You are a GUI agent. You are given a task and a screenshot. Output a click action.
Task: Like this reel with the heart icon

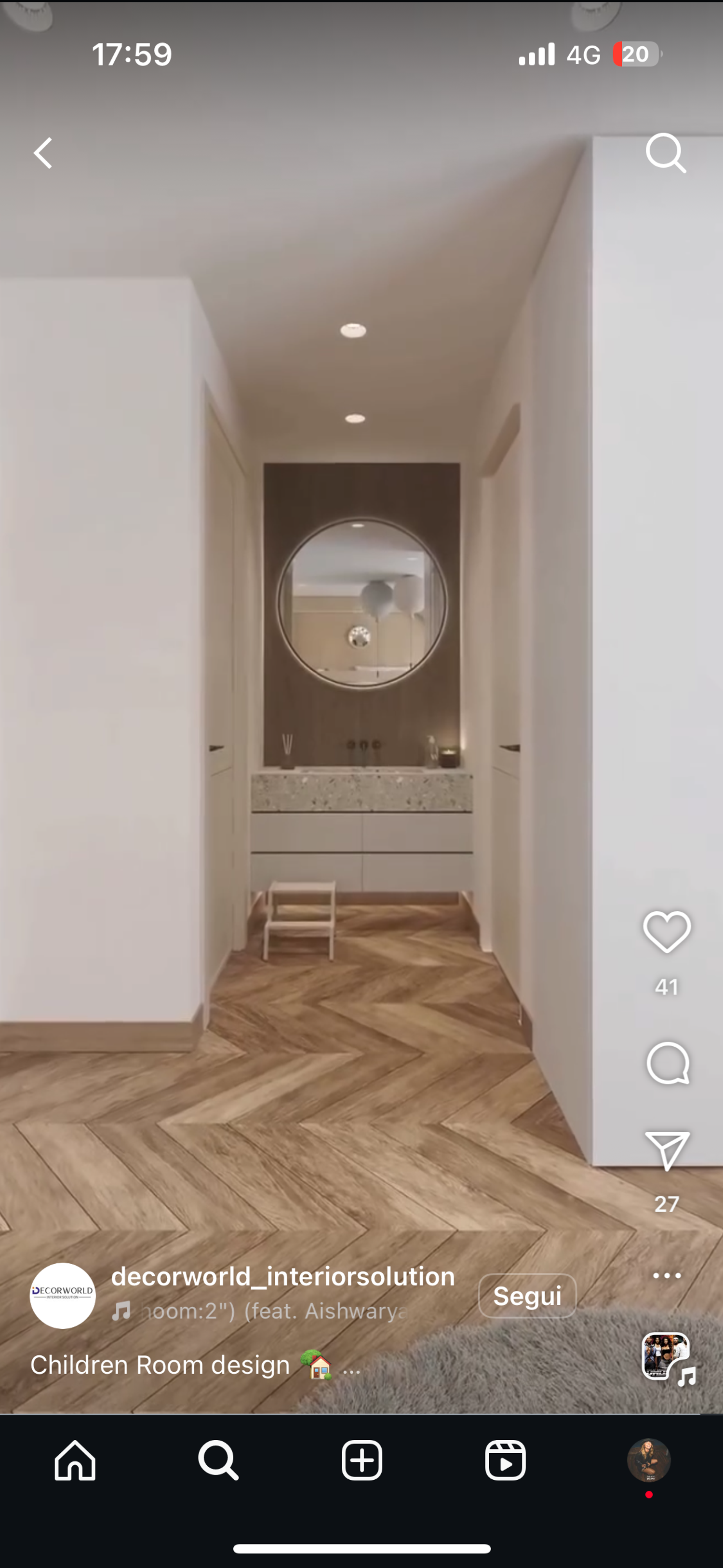tap(667, 932)
